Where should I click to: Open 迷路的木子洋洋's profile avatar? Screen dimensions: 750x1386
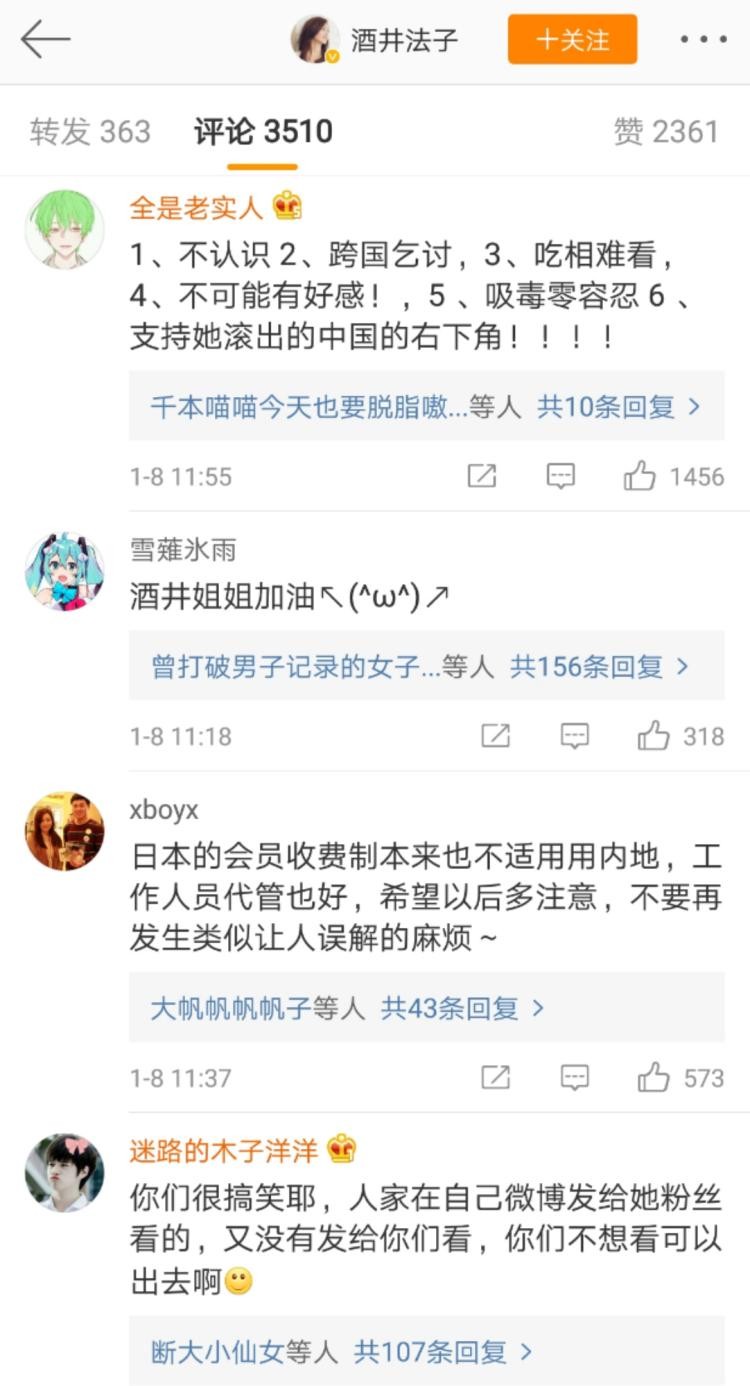64,1172
